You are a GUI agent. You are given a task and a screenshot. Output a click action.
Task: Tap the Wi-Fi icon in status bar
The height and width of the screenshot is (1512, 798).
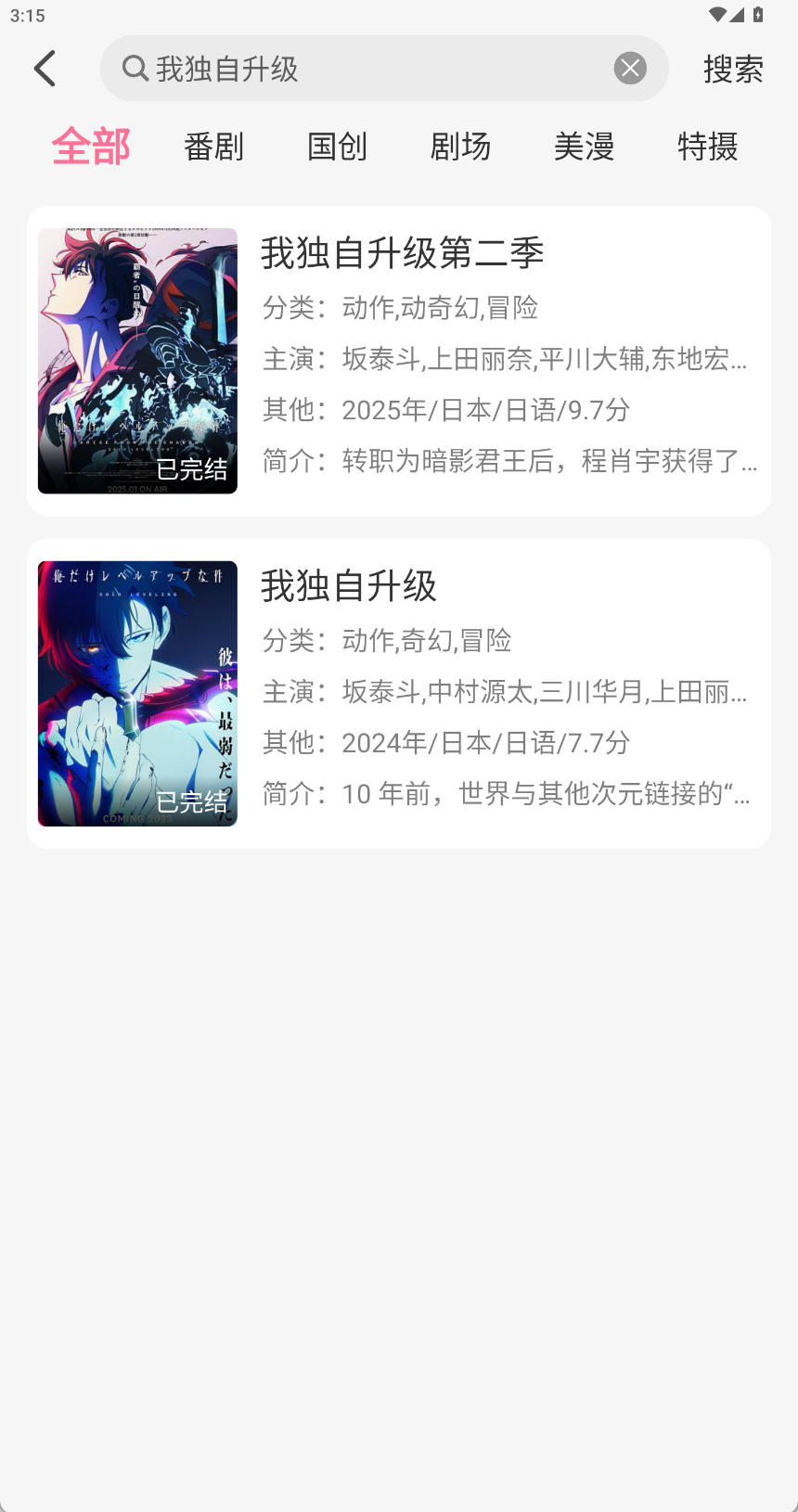point(716,15)
